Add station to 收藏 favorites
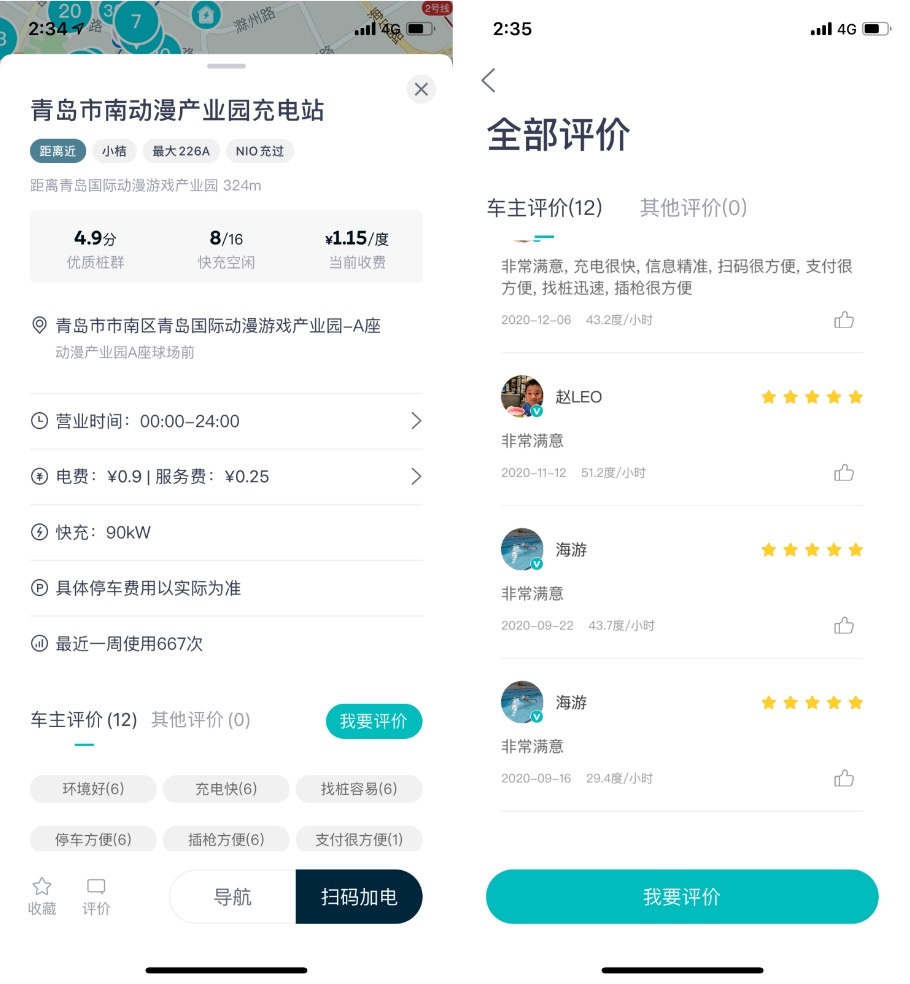 click(42, 896)
